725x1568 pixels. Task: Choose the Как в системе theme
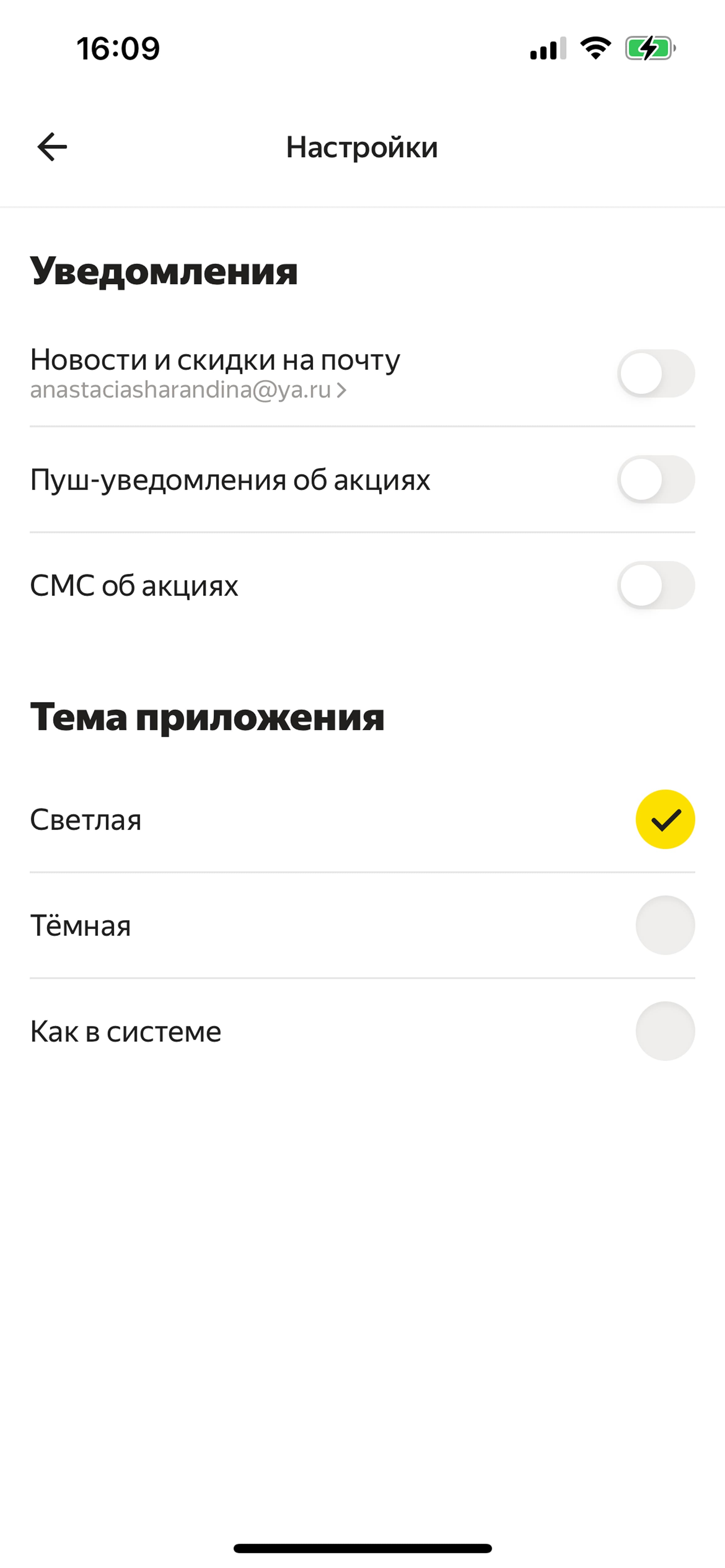coord(362,1031)
